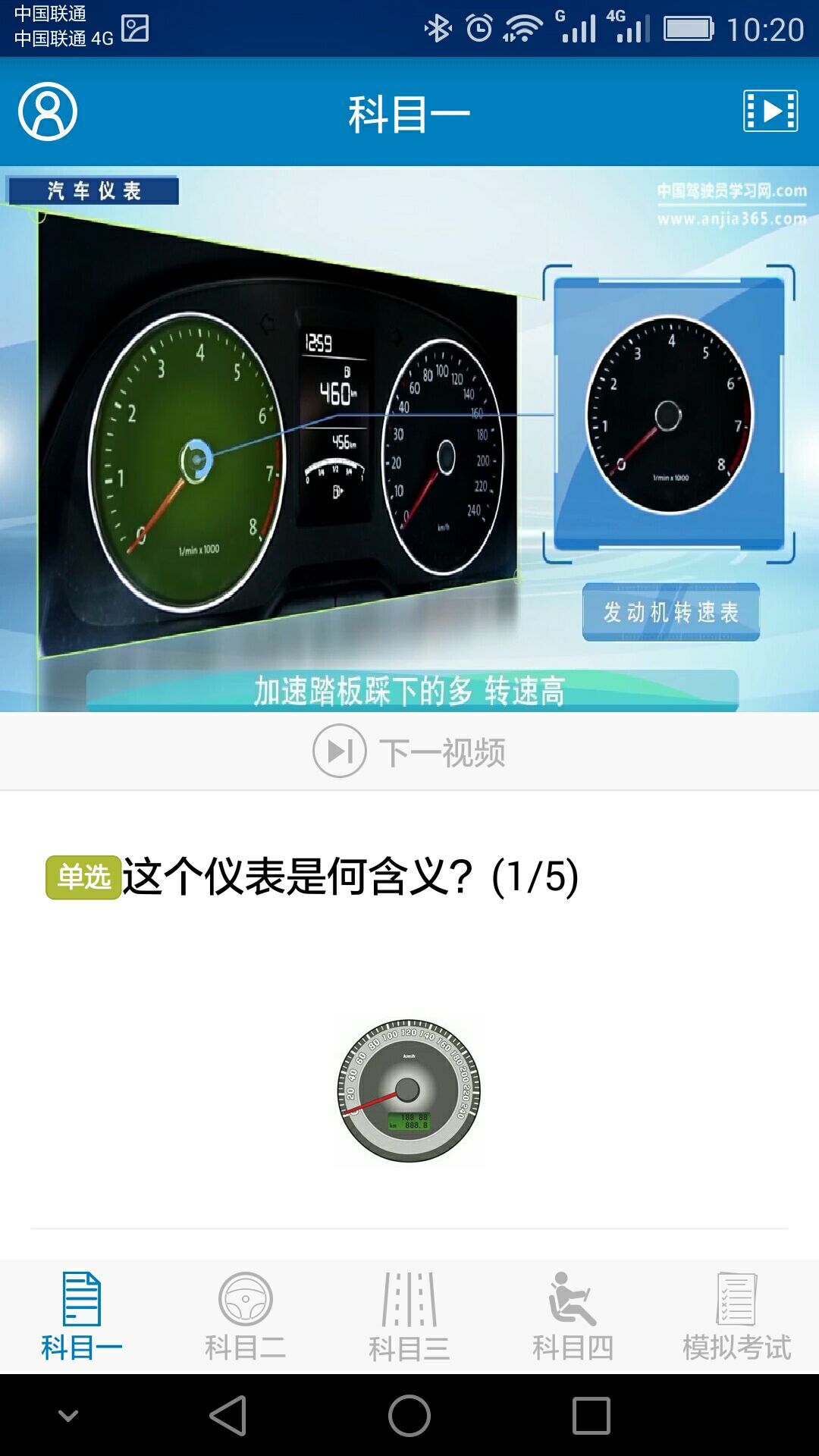Play the next video (下一视频)
This screenshot has width=819, height=1456.
click(x=409, y=752)
